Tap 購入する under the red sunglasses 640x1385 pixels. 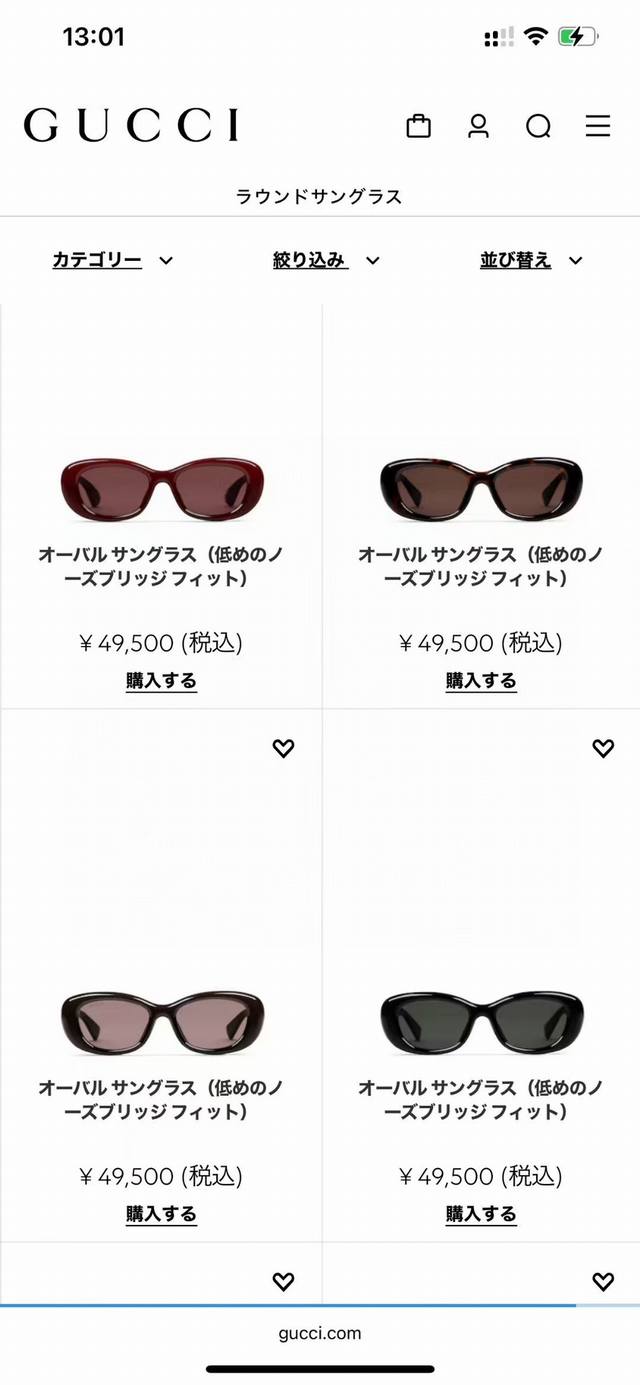click(161, 681)
